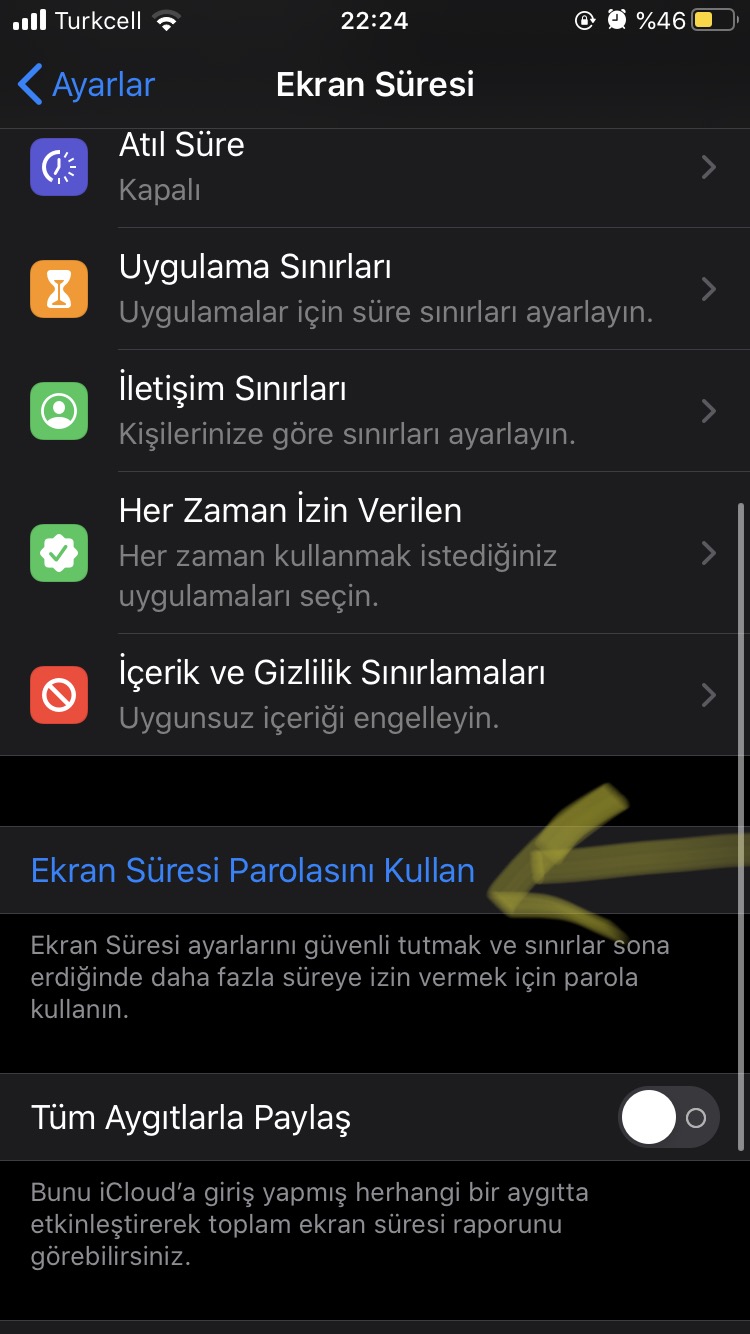The image size is (750, 1334).
Task: Open Atıl Süre settings
Action: (375, 167)
